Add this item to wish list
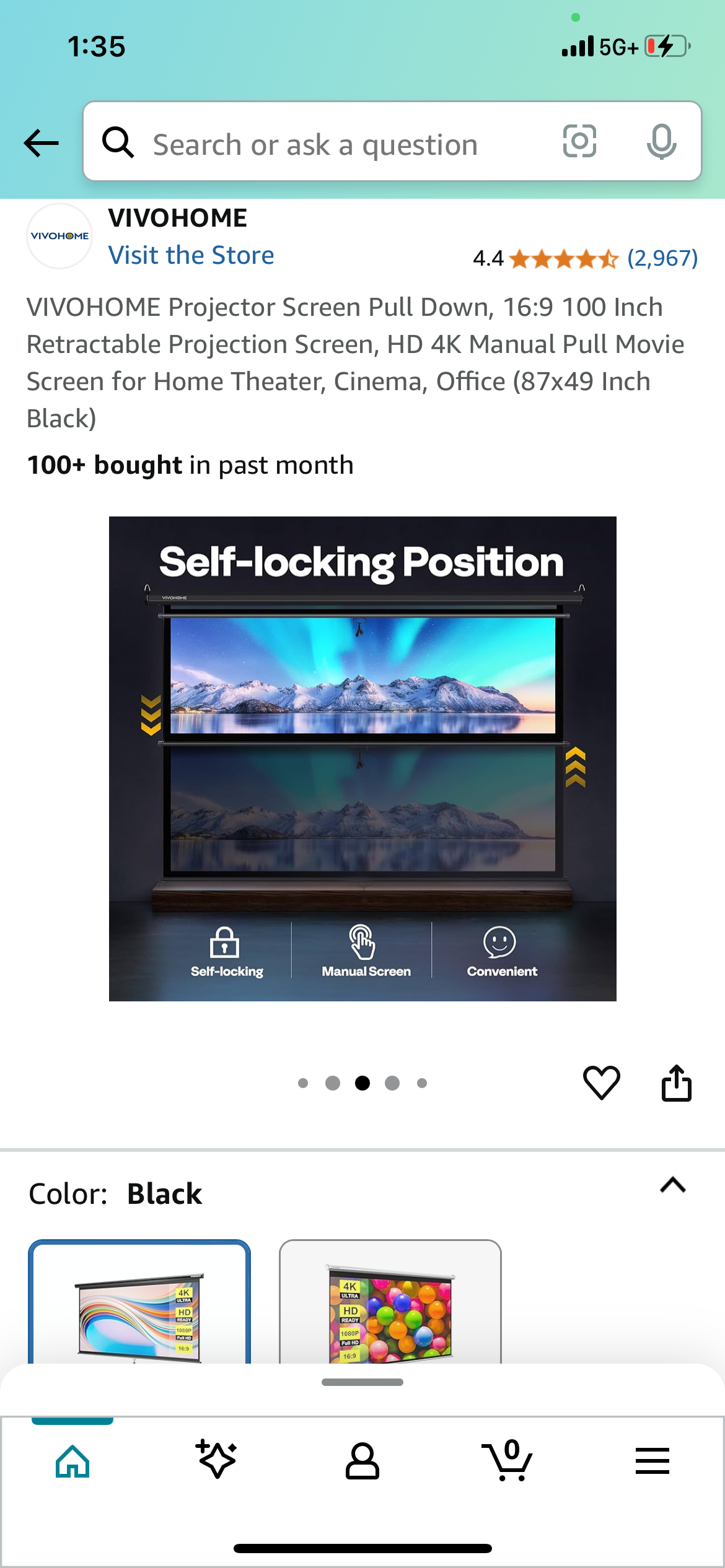 pyautogui.click(x=601, y=1082)
